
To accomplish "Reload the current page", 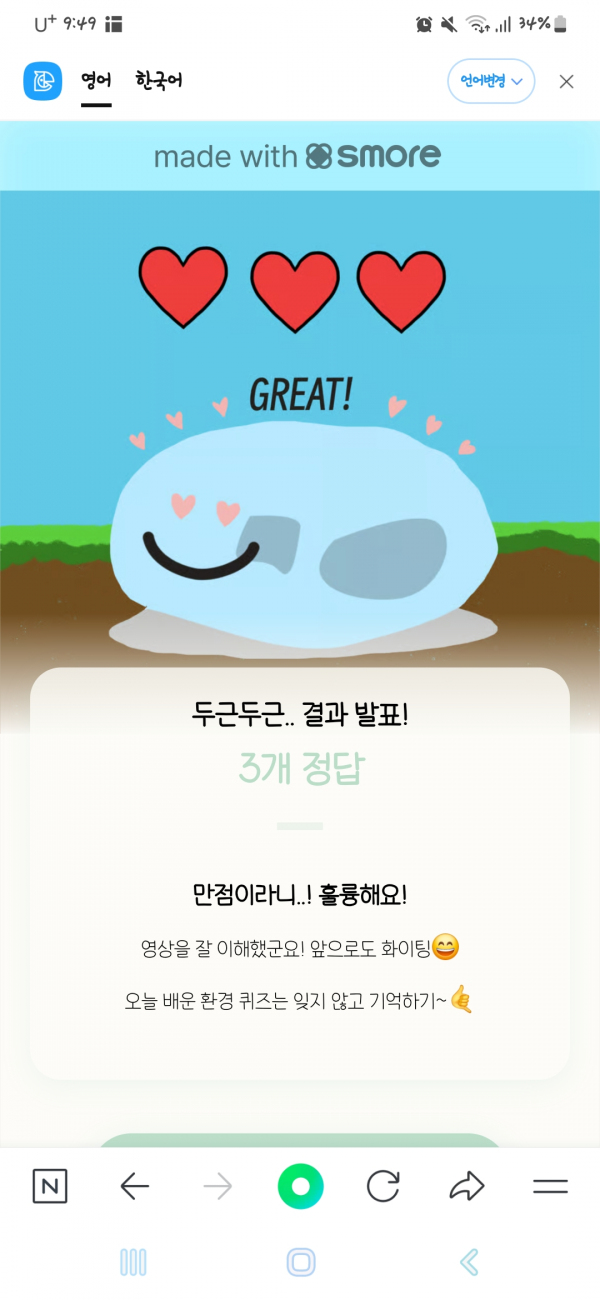I will point(383,1187).
